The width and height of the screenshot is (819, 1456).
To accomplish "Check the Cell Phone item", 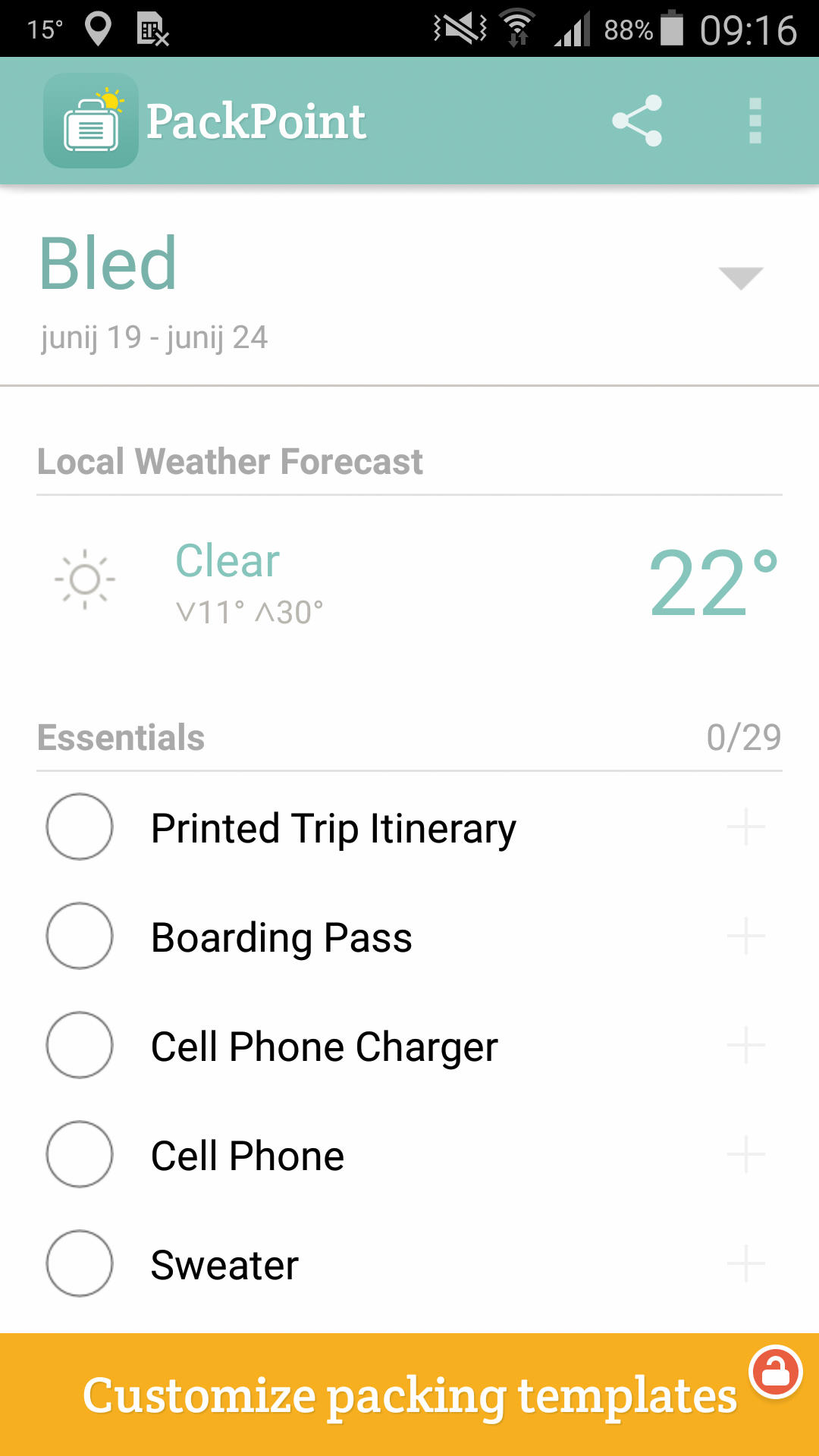I will tap(80, 1154).
